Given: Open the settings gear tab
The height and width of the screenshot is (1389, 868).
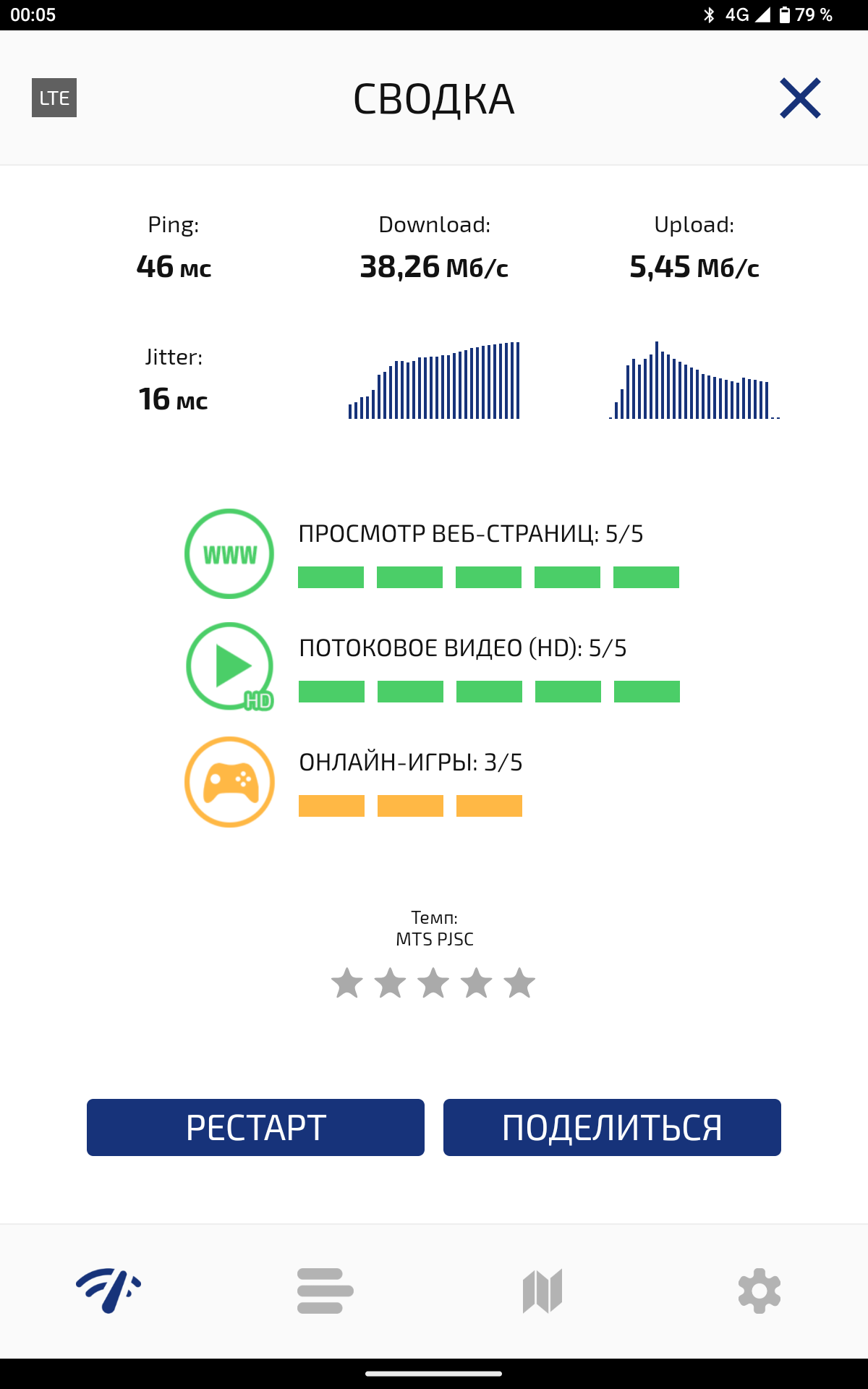Looking at the screenshot, I should click(759, 1291).
